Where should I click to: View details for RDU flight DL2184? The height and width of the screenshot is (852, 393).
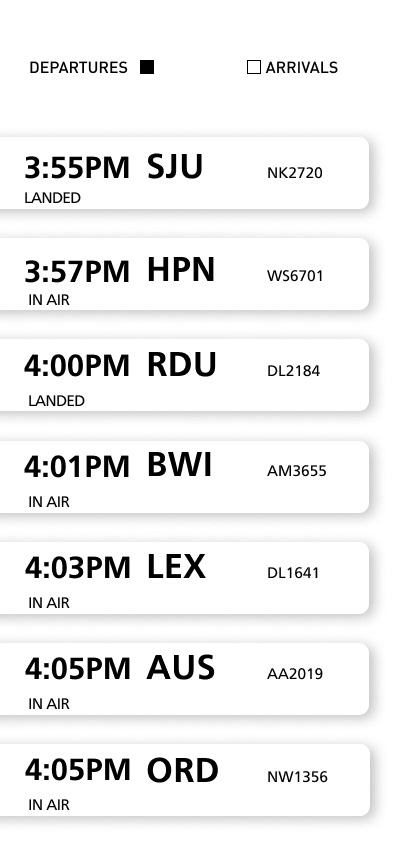(x=184, y=375)
